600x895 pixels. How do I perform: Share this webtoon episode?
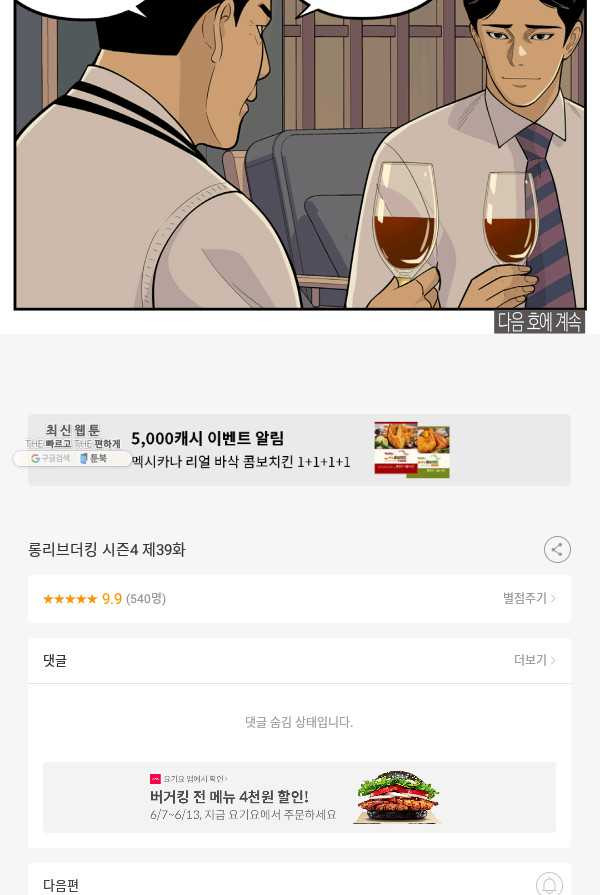point(557,549)
